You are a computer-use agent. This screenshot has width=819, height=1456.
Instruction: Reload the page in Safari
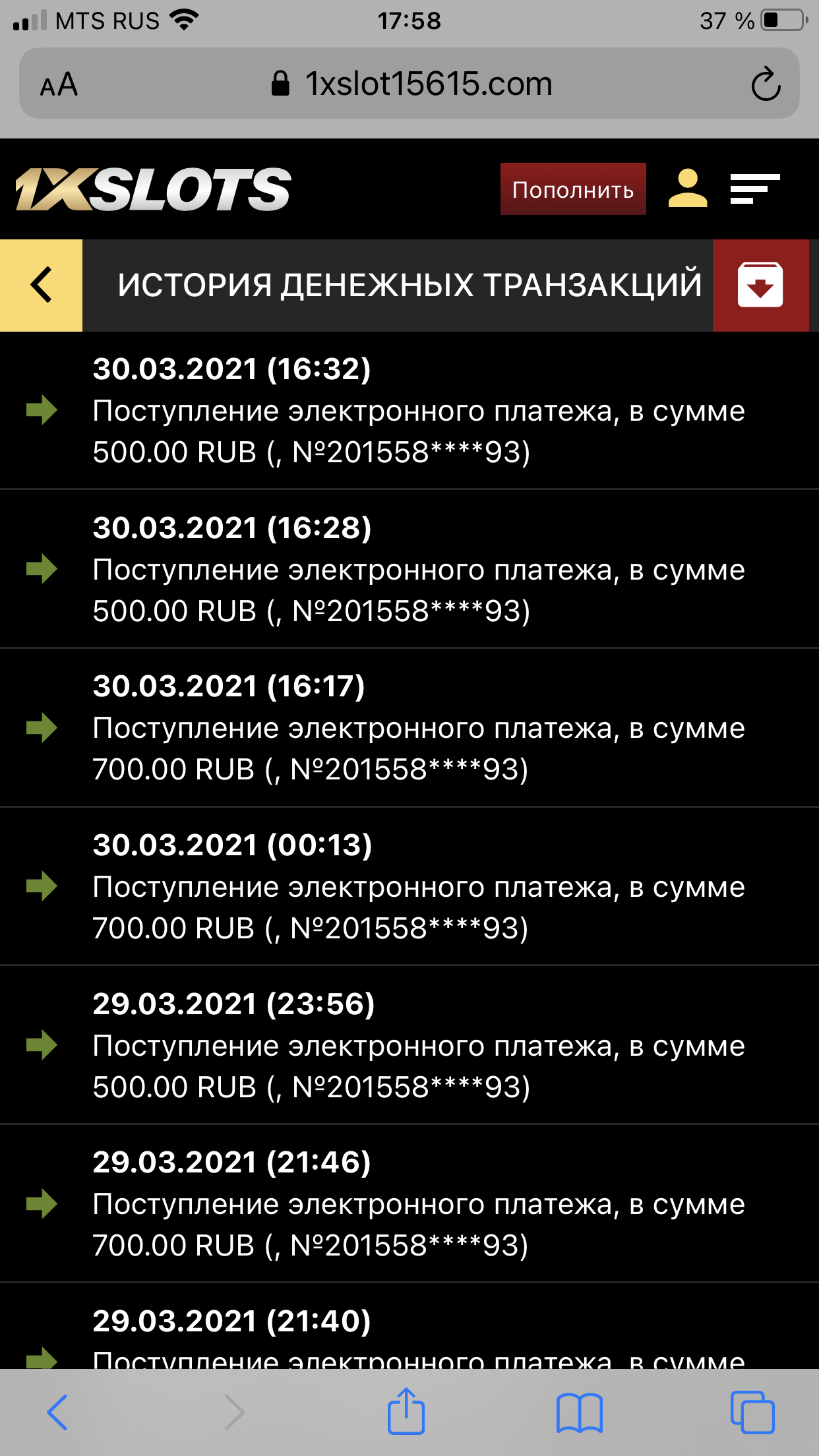[765, 84]
